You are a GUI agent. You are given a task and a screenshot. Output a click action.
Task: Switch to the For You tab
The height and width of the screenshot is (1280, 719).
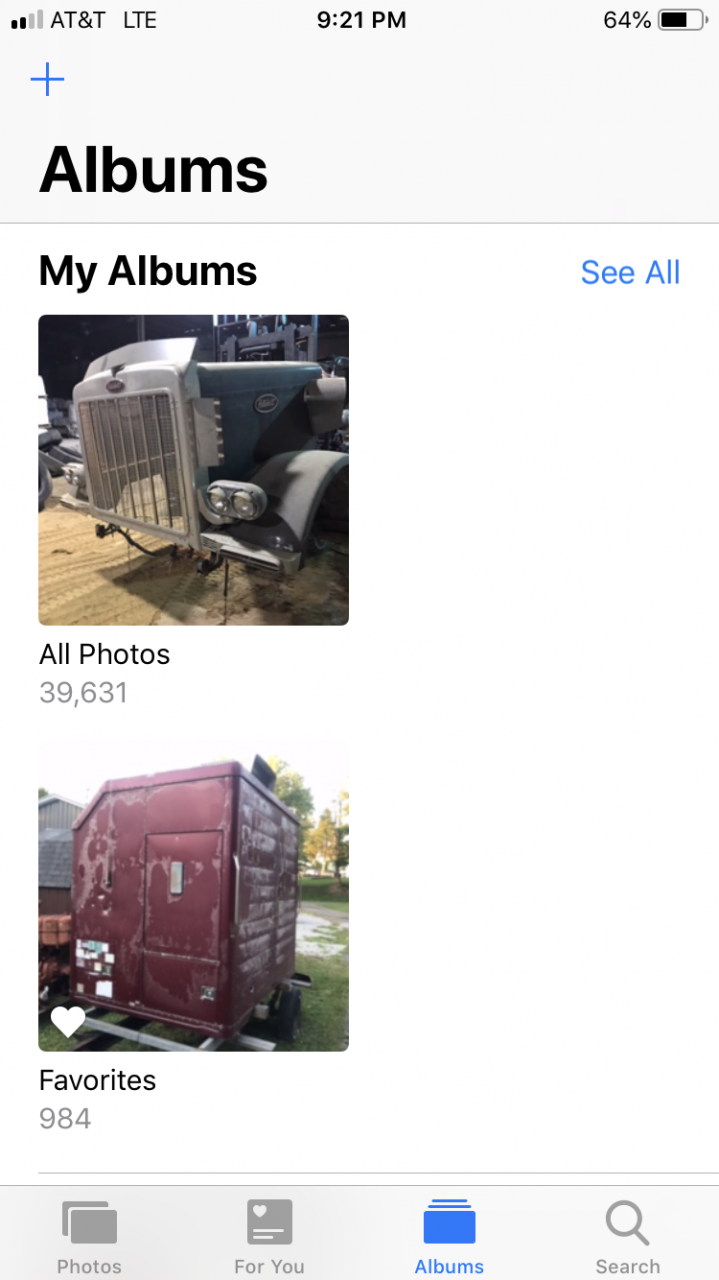tap(269, 1237)
